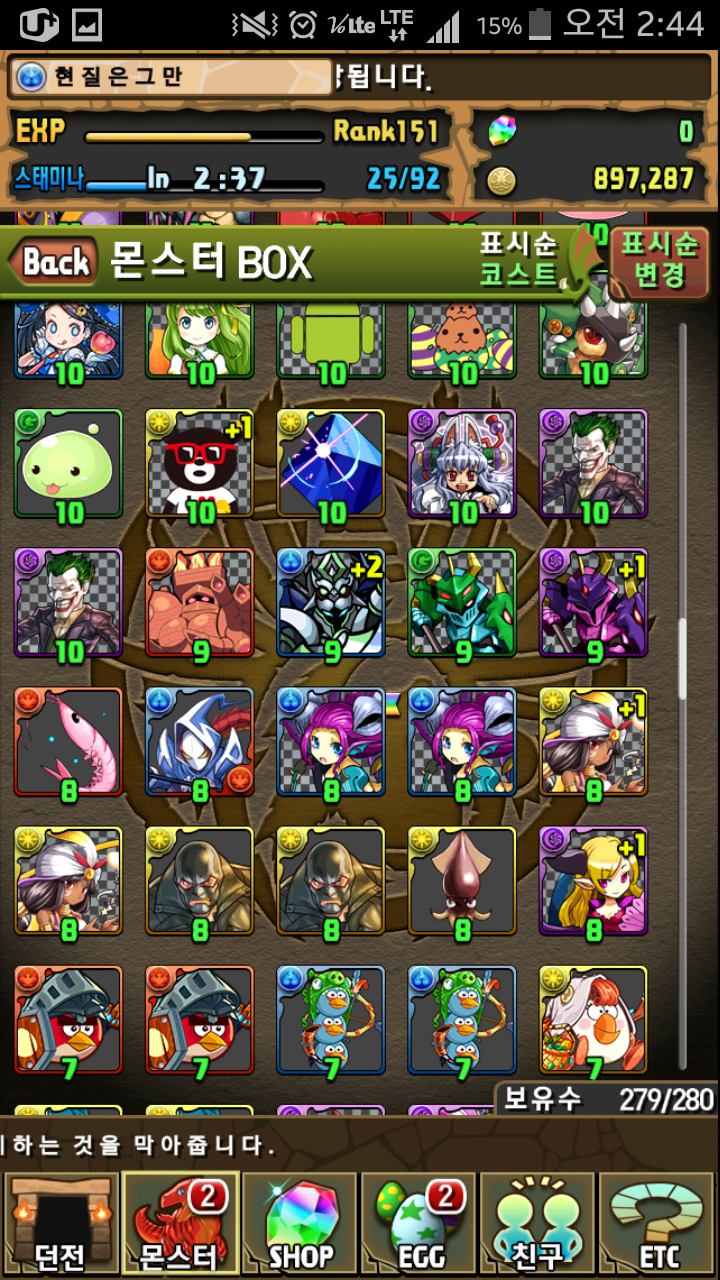
Task: Open the 몬스터 tab
Action: 180,1224
